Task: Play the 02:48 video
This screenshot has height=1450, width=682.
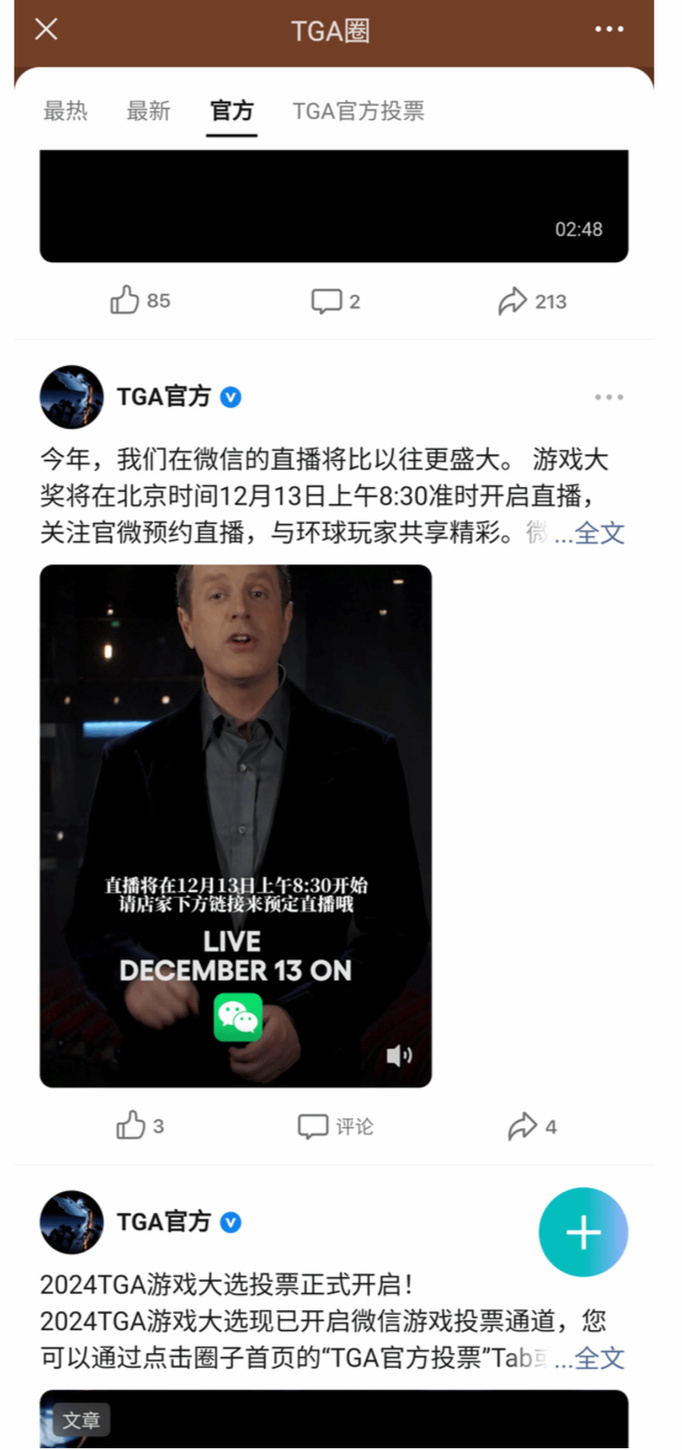Action: click(334, 207)
